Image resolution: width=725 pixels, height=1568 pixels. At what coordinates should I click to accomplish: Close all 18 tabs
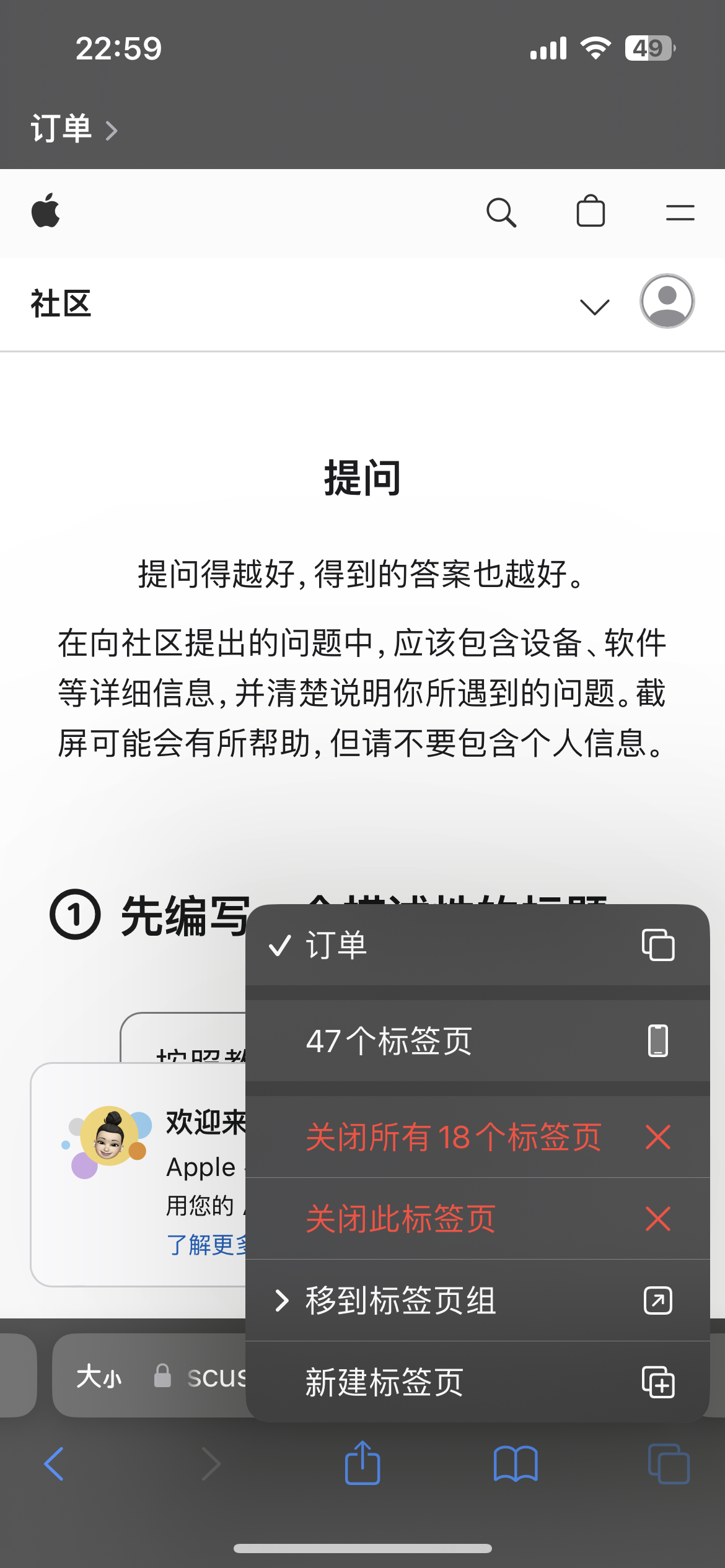(x=476, y=1137)
